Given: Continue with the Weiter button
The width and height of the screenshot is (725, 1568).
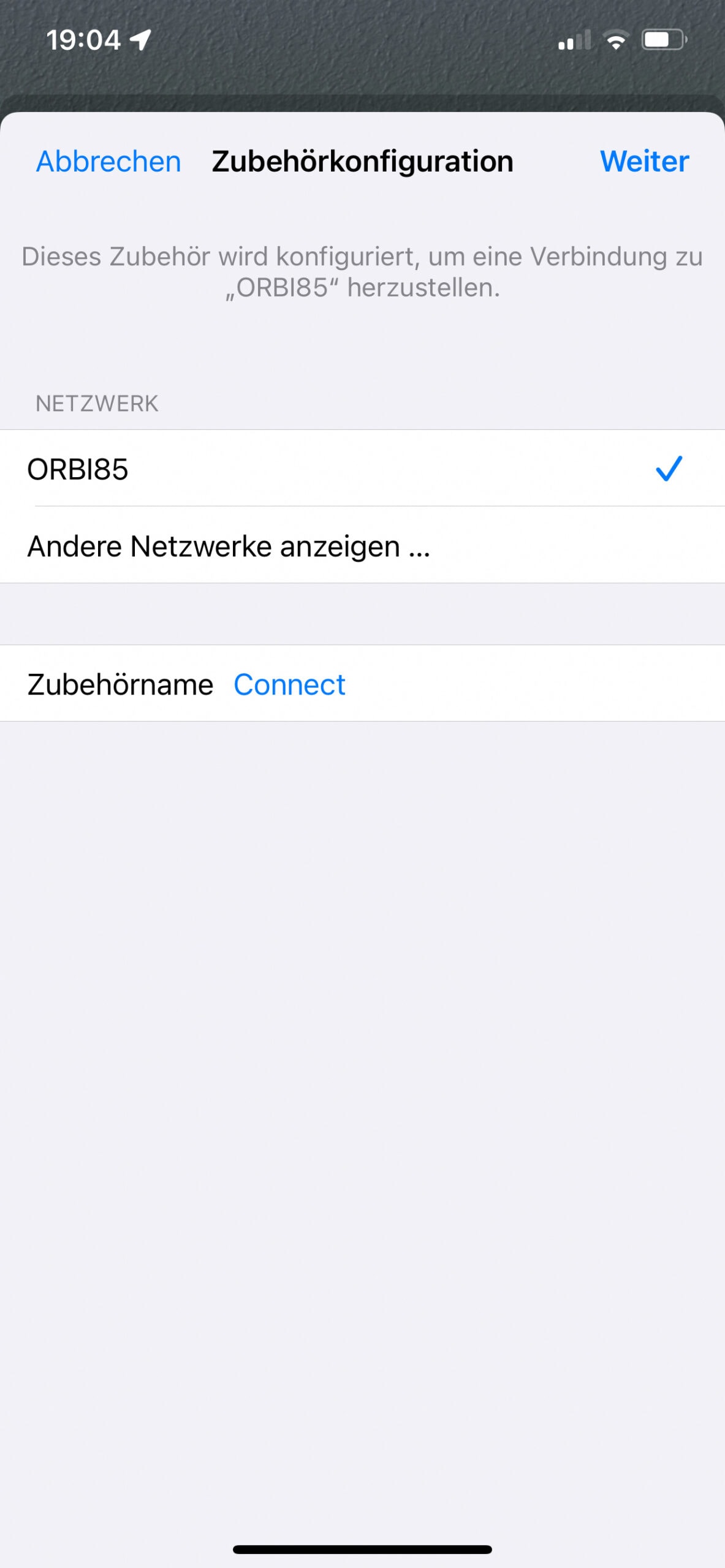Looking at the screenshot, I should point(644,162).
